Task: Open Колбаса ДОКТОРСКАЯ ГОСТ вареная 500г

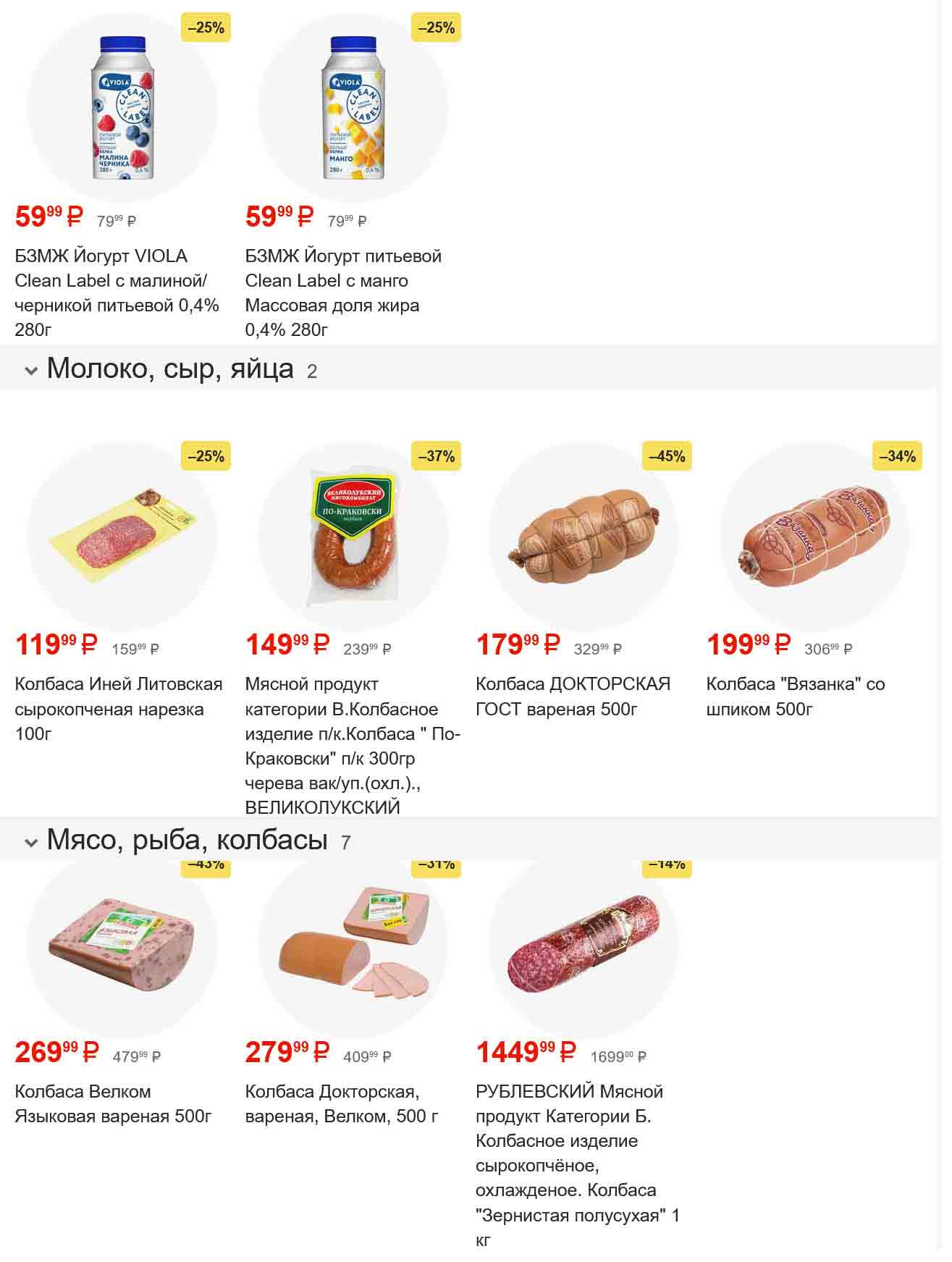Action: pyautogui.click(x=584, y=537)
